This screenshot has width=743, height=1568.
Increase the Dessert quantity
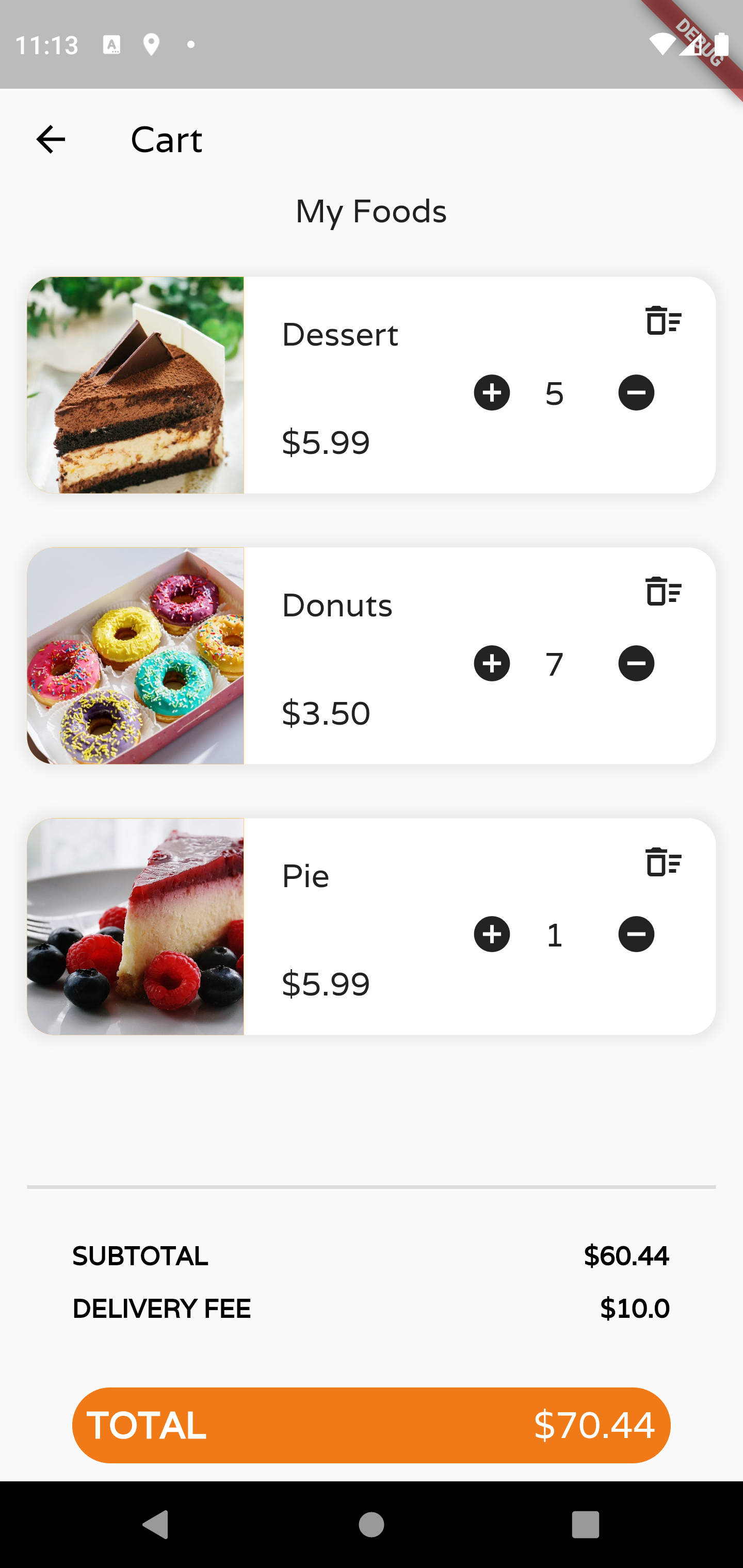tap(492, 393)
